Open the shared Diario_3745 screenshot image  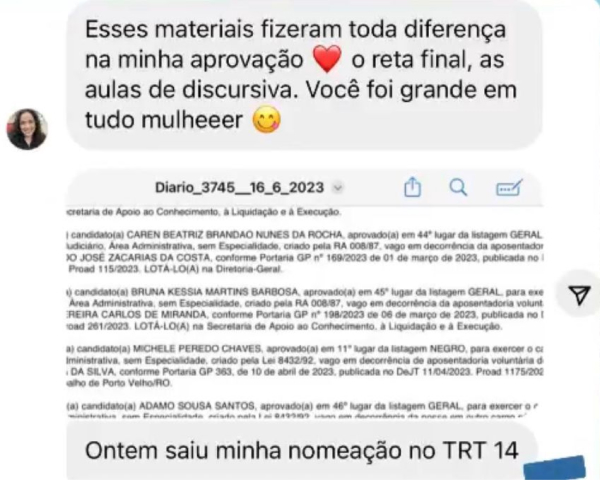[300, 300]
